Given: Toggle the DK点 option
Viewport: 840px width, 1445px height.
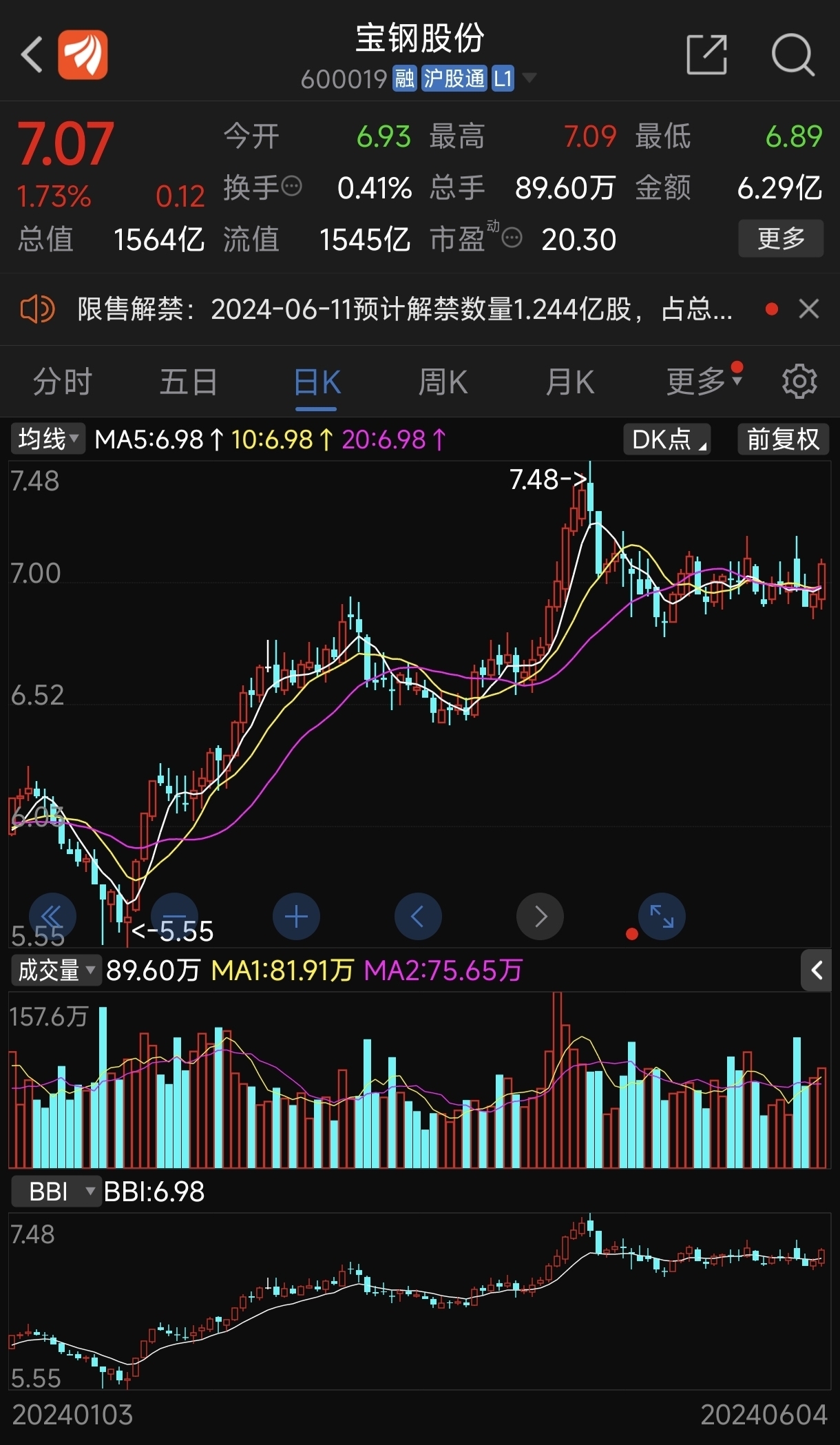Looking at the screenshot, I should (667, 439).
